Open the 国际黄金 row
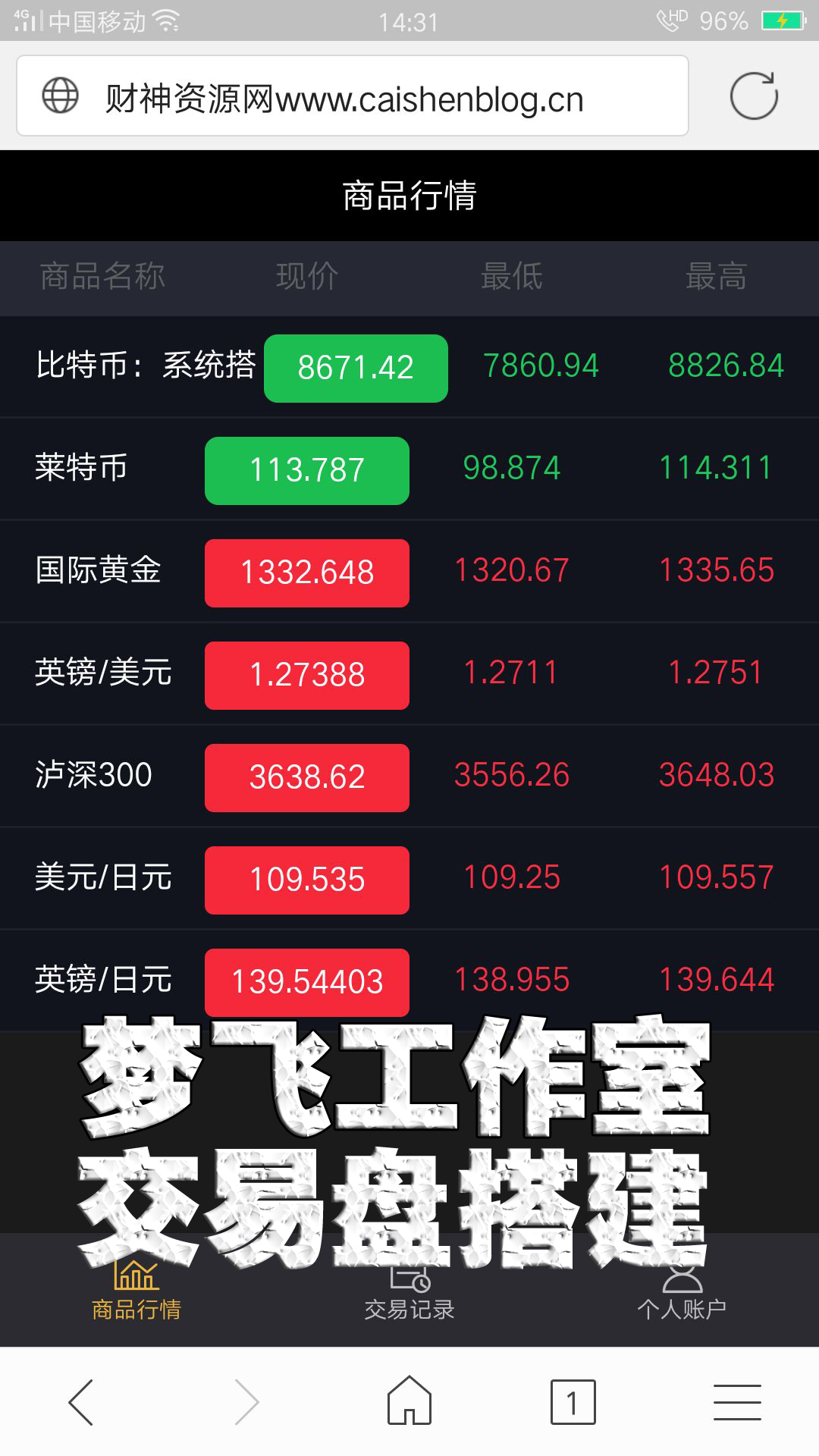Image resolution: width=819 pixels, height=1456 pixels. [x=409, y=572]
